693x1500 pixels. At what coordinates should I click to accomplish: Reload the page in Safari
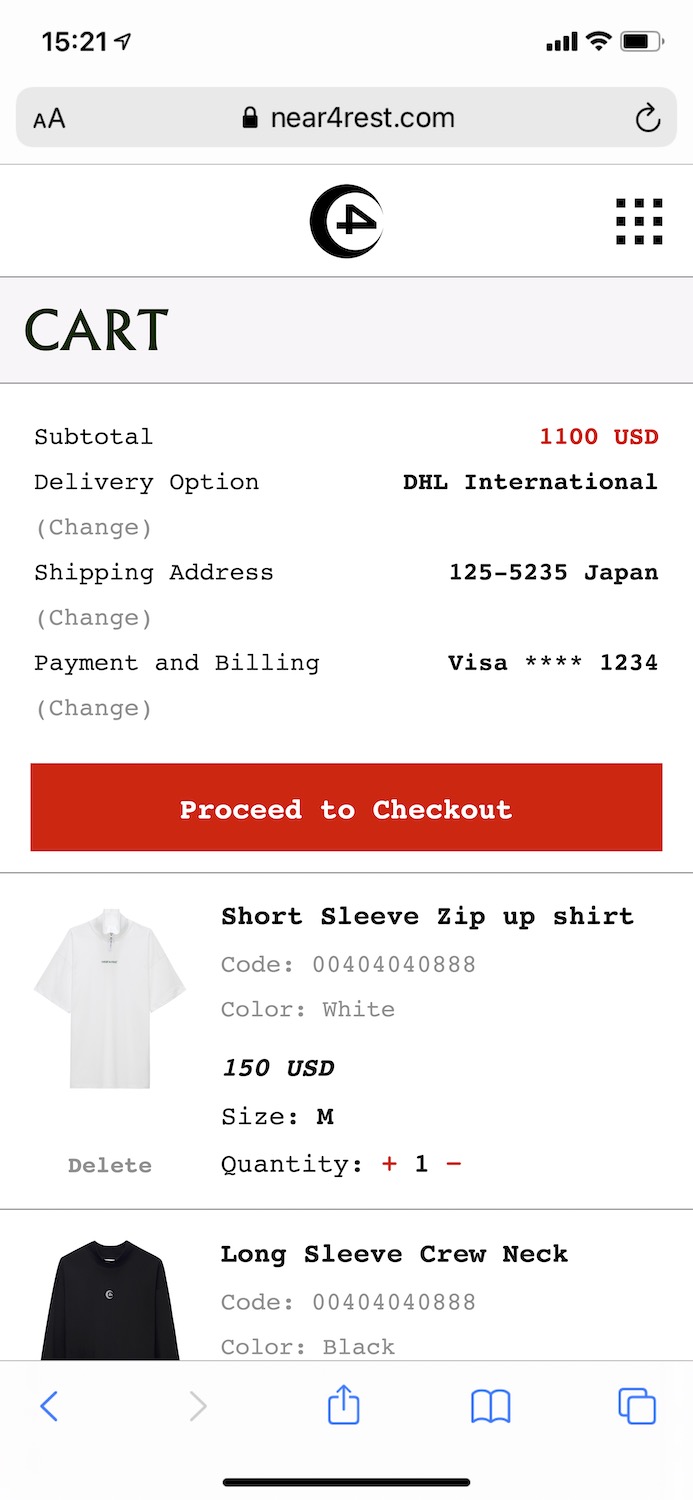(x=648, y=119)
